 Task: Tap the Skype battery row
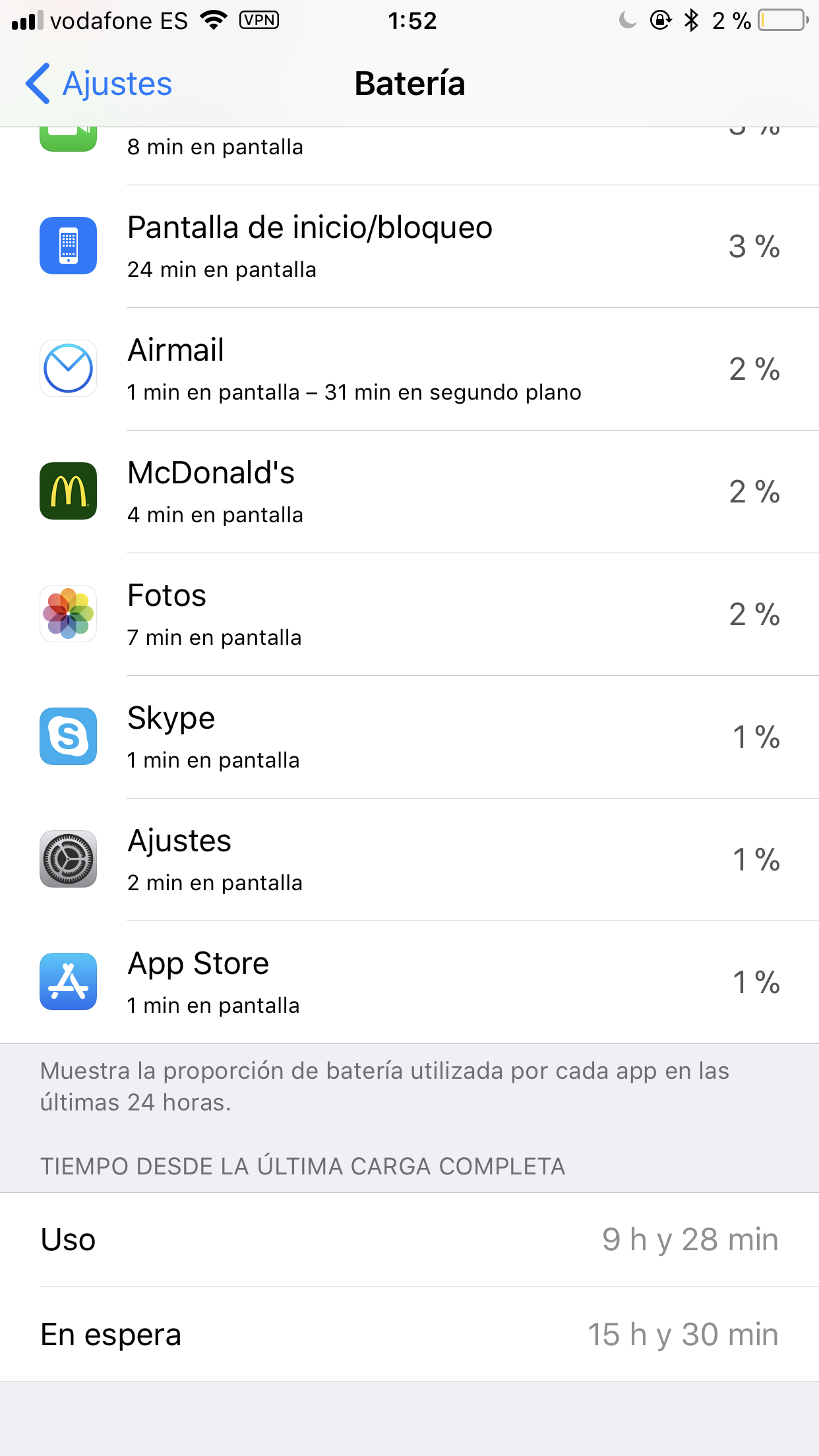(409, 737)
